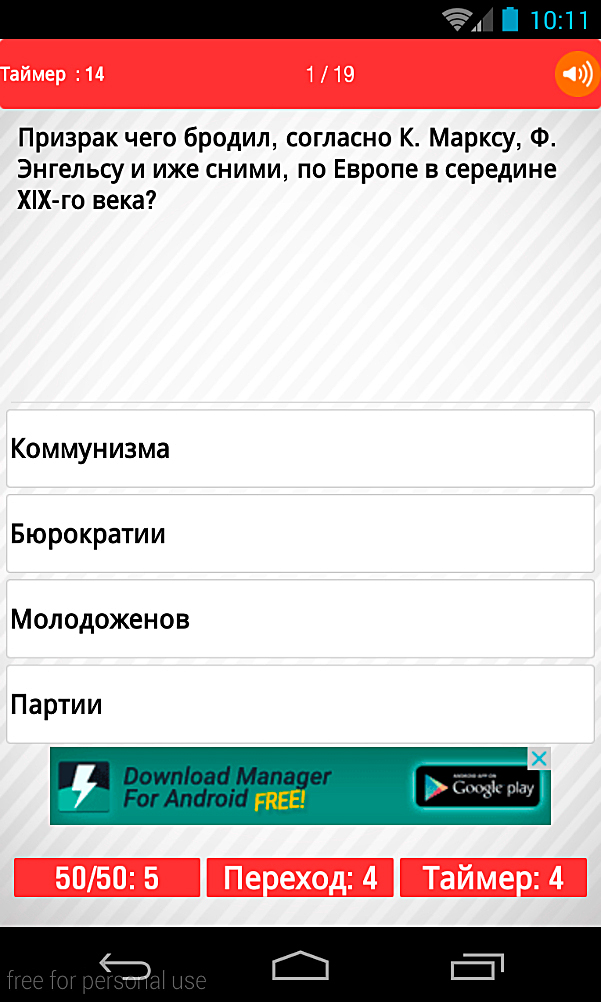Viewport: 601px width, 1002px height.
Task: Select the answer Коммунизма
Action: tap(300, 449)
